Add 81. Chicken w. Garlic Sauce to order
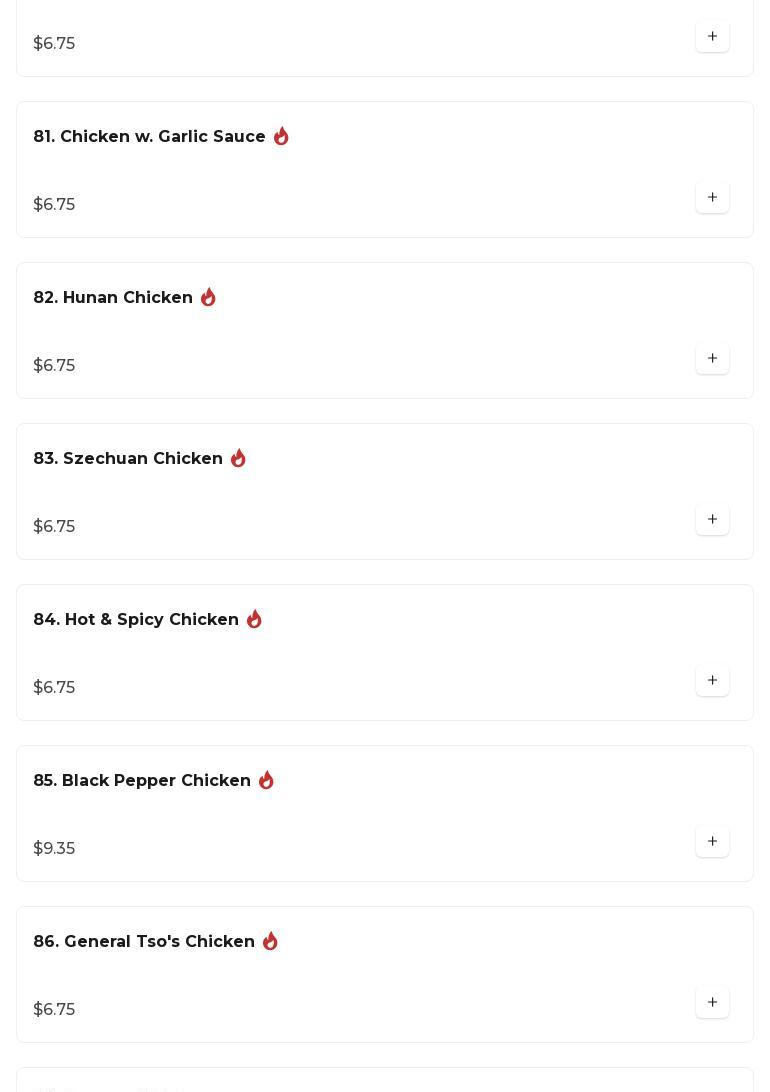The image size is (770, 1092). pos(712,198)
